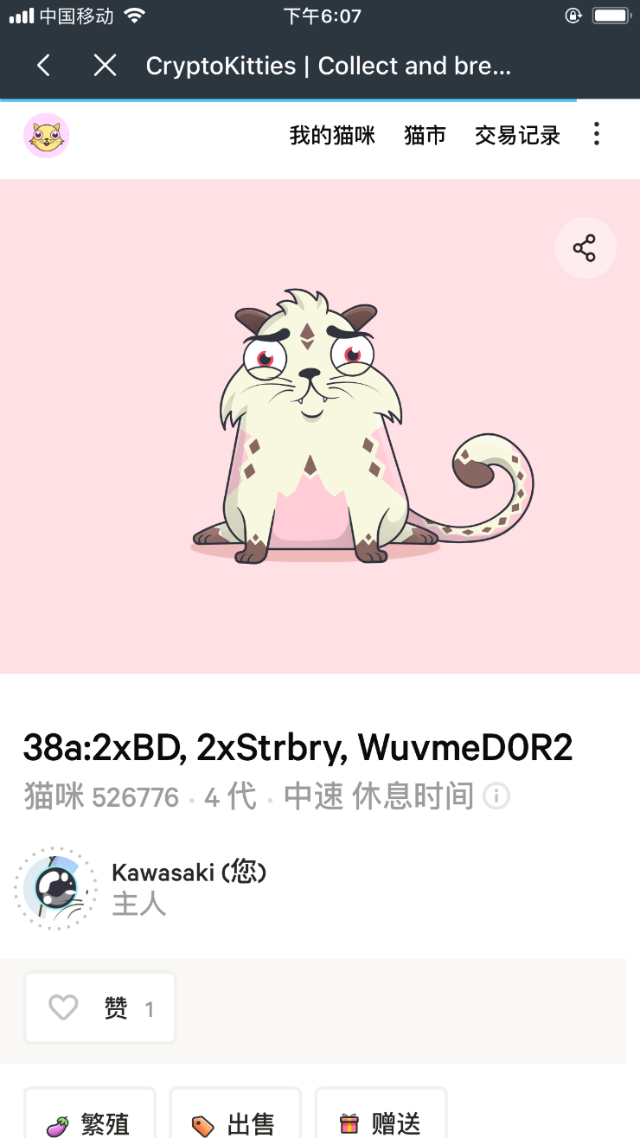Open the CryptoKitties home logo

[x=46, y=135]
